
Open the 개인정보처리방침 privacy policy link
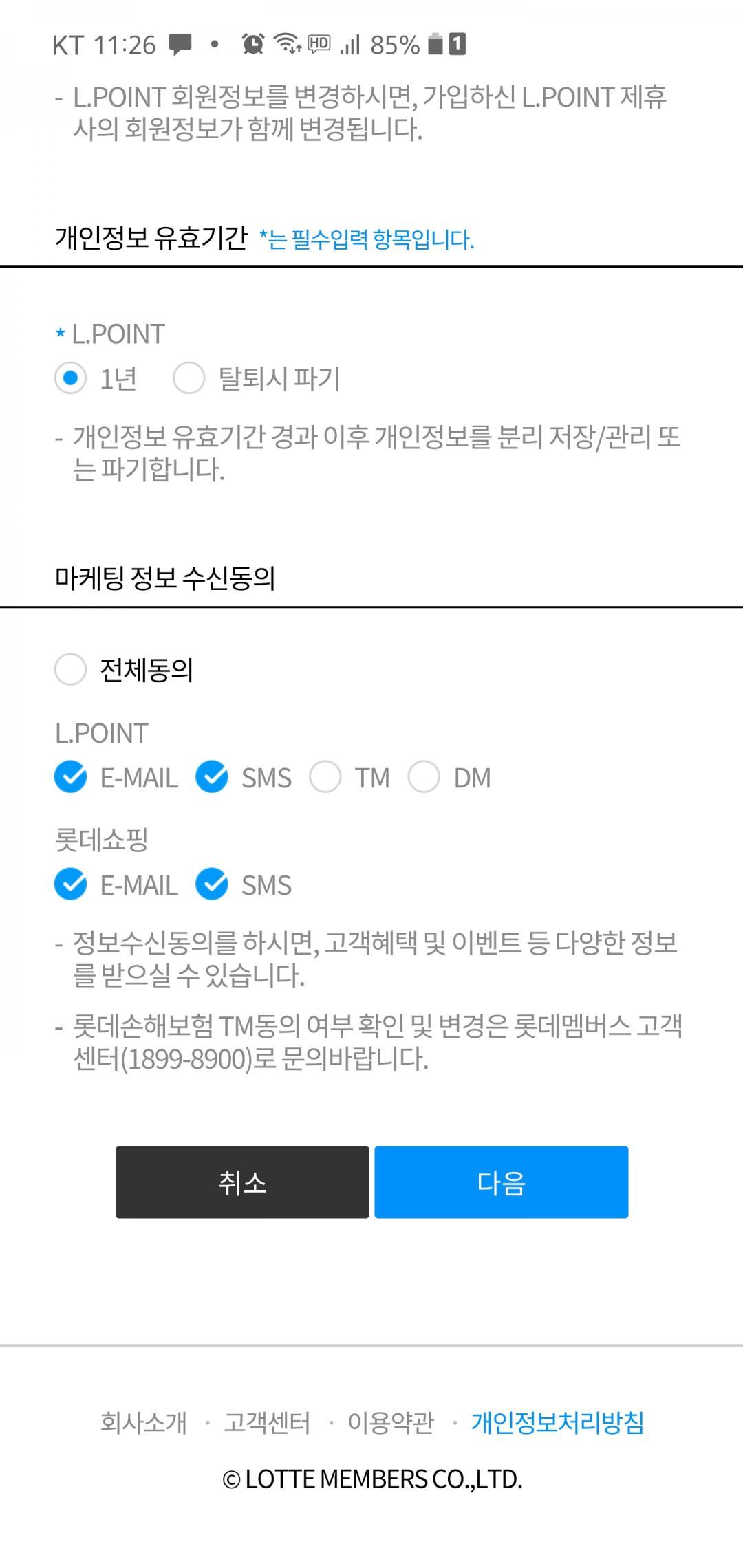558,1422
